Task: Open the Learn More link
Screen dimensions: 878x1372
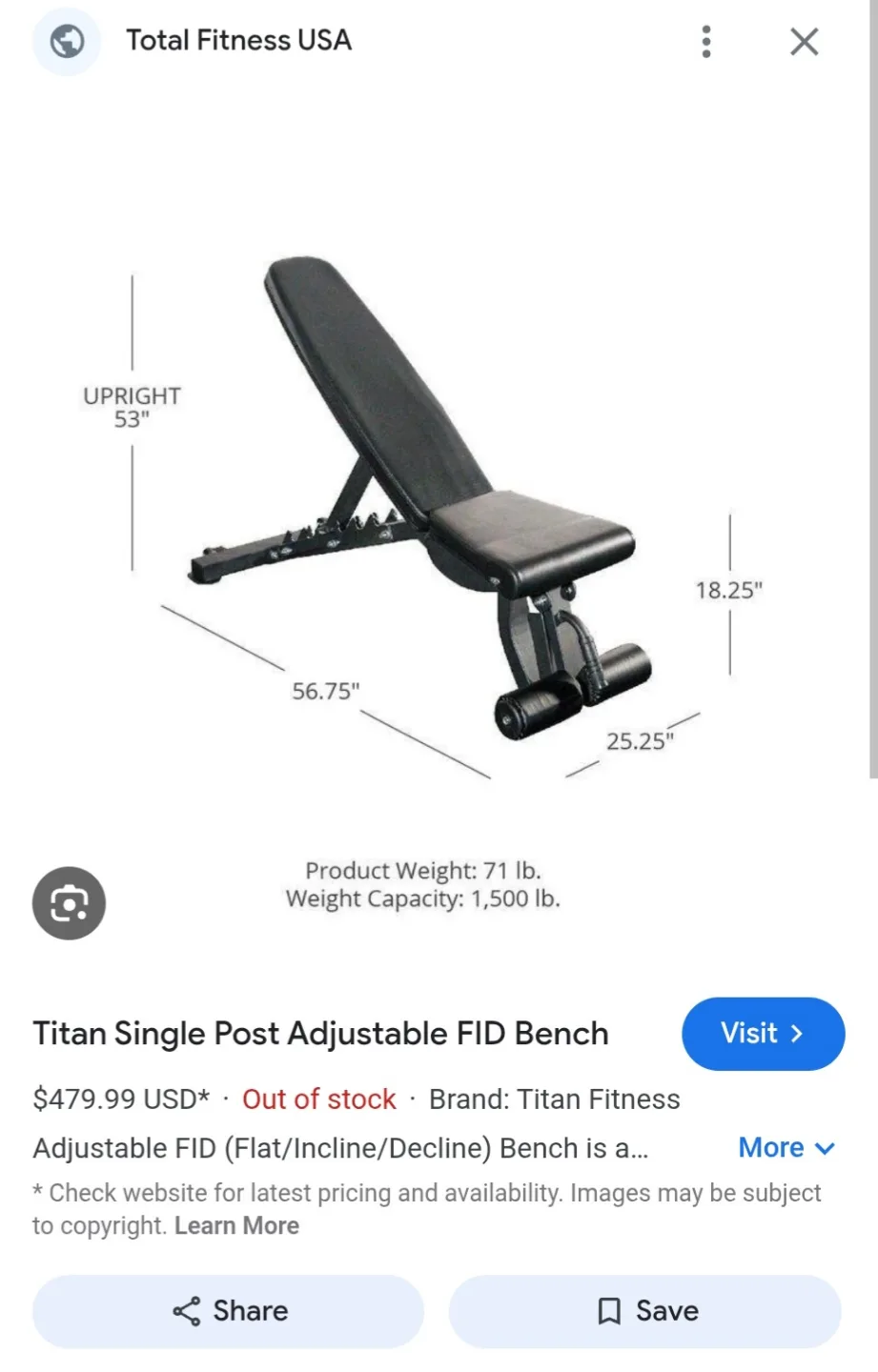Action: tap(236, 1226)
